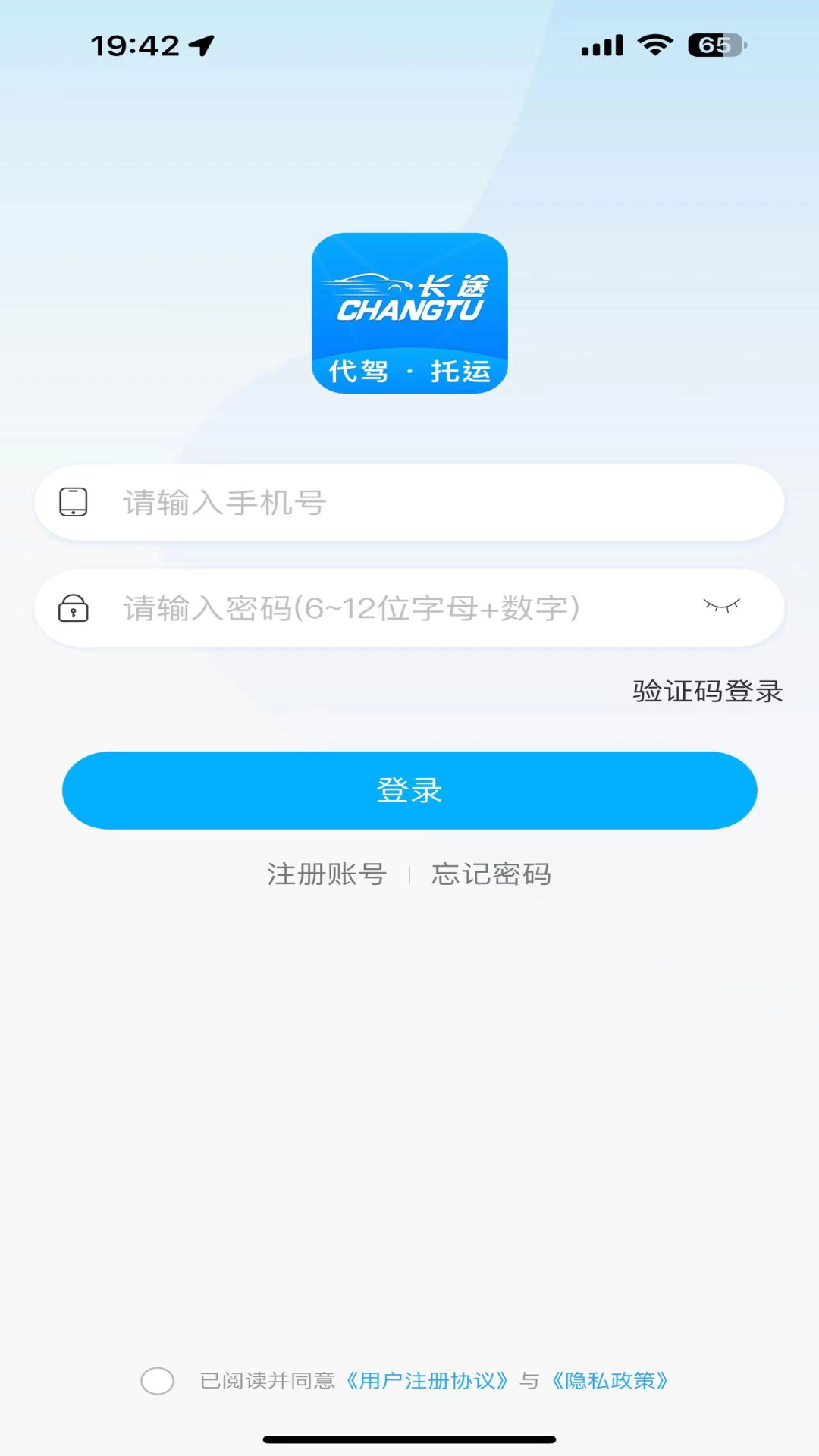The height and width of the screenshot is (1456, 819).
Task: Switch to verification code login (验证码登录)
Action: [708, 691]
